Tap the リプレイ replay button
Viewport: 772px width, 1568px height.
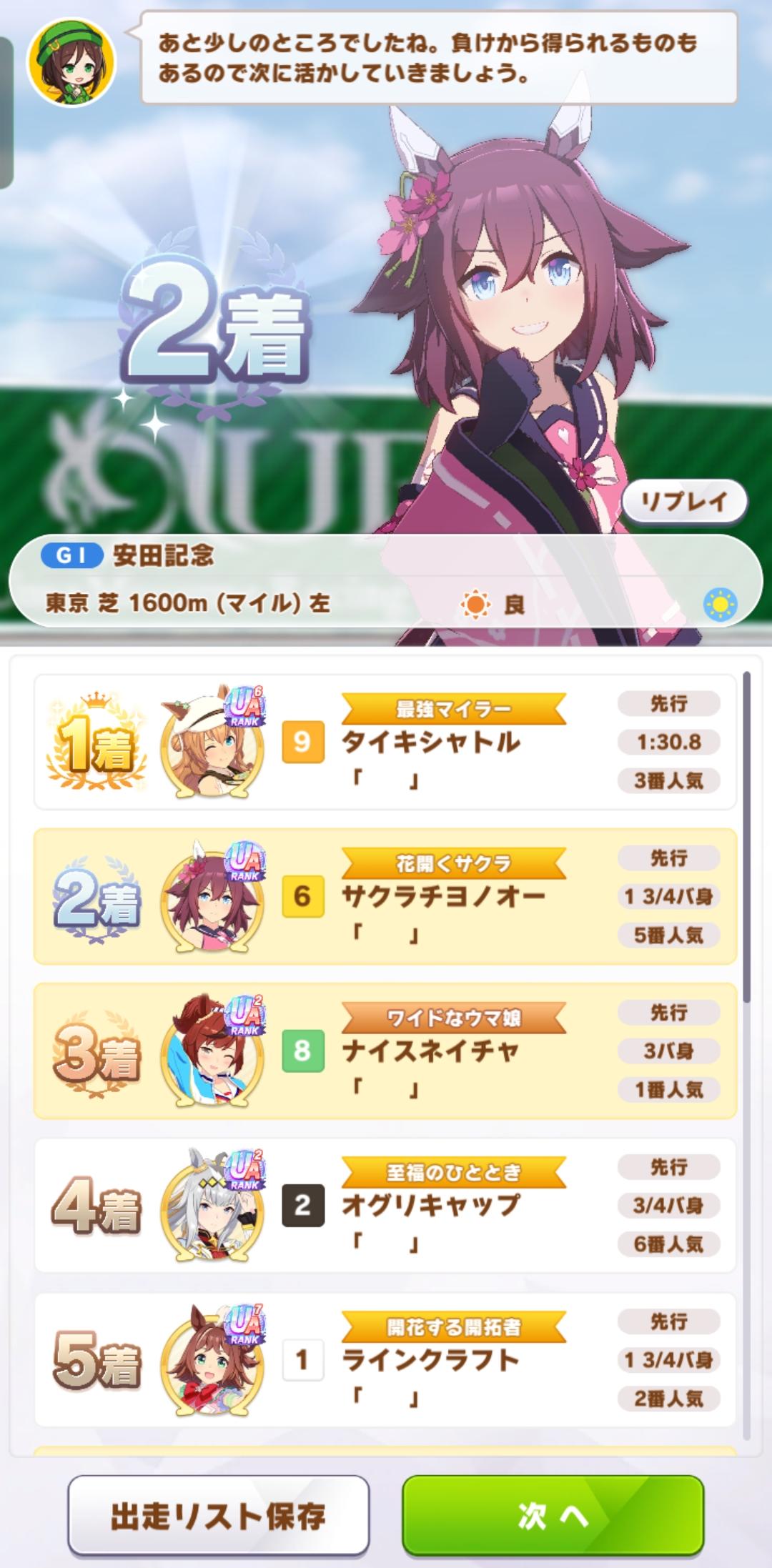[x=684, y=502]
